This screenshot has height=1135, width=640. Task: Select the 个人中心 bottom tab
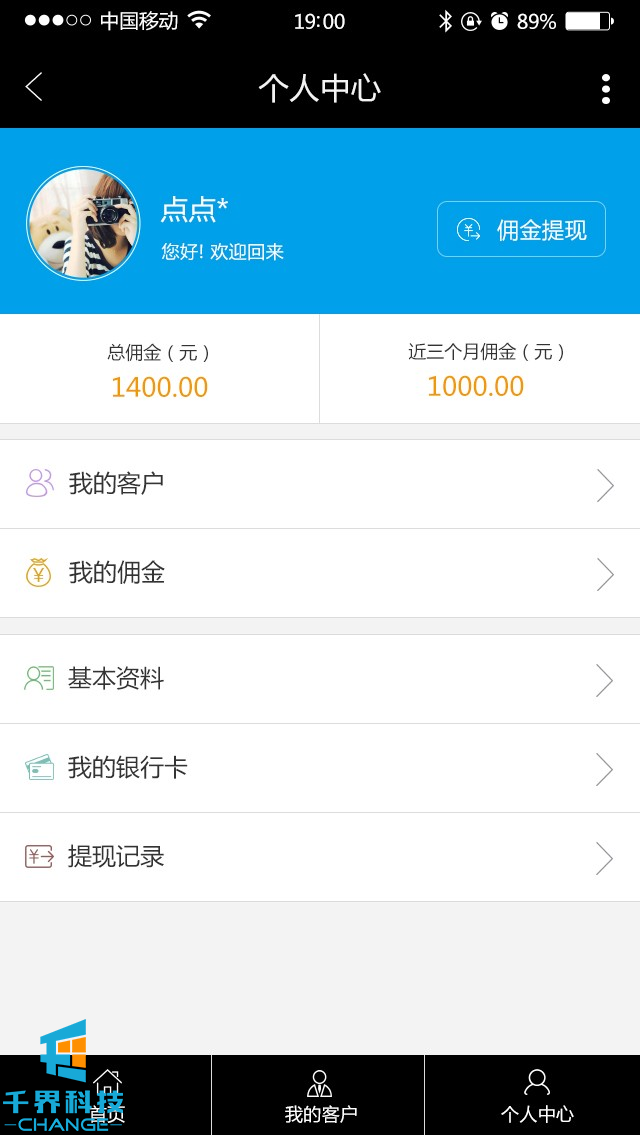pyautogui.click(x=536, y=1096)
